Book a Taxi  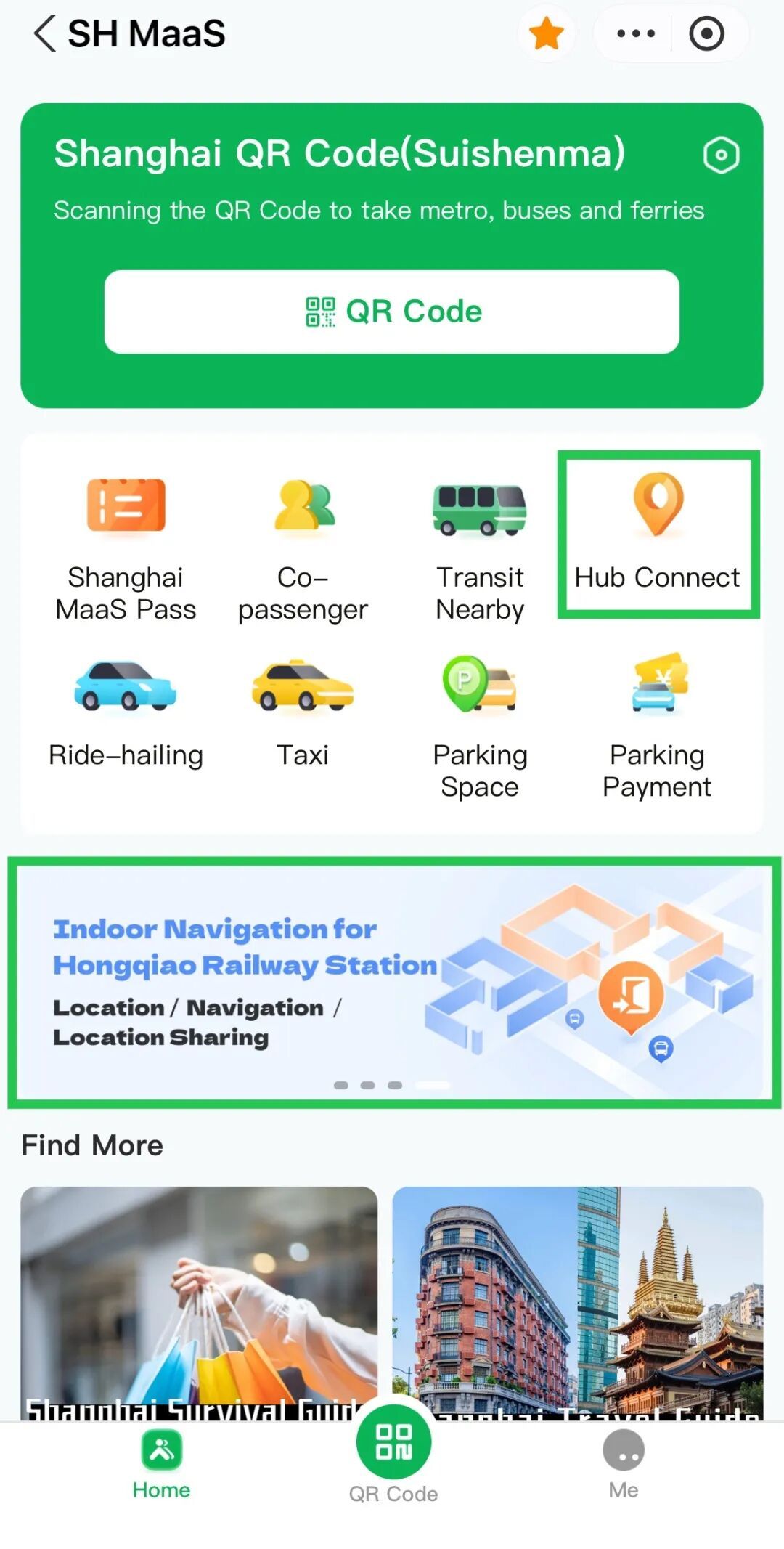[303, 712]
